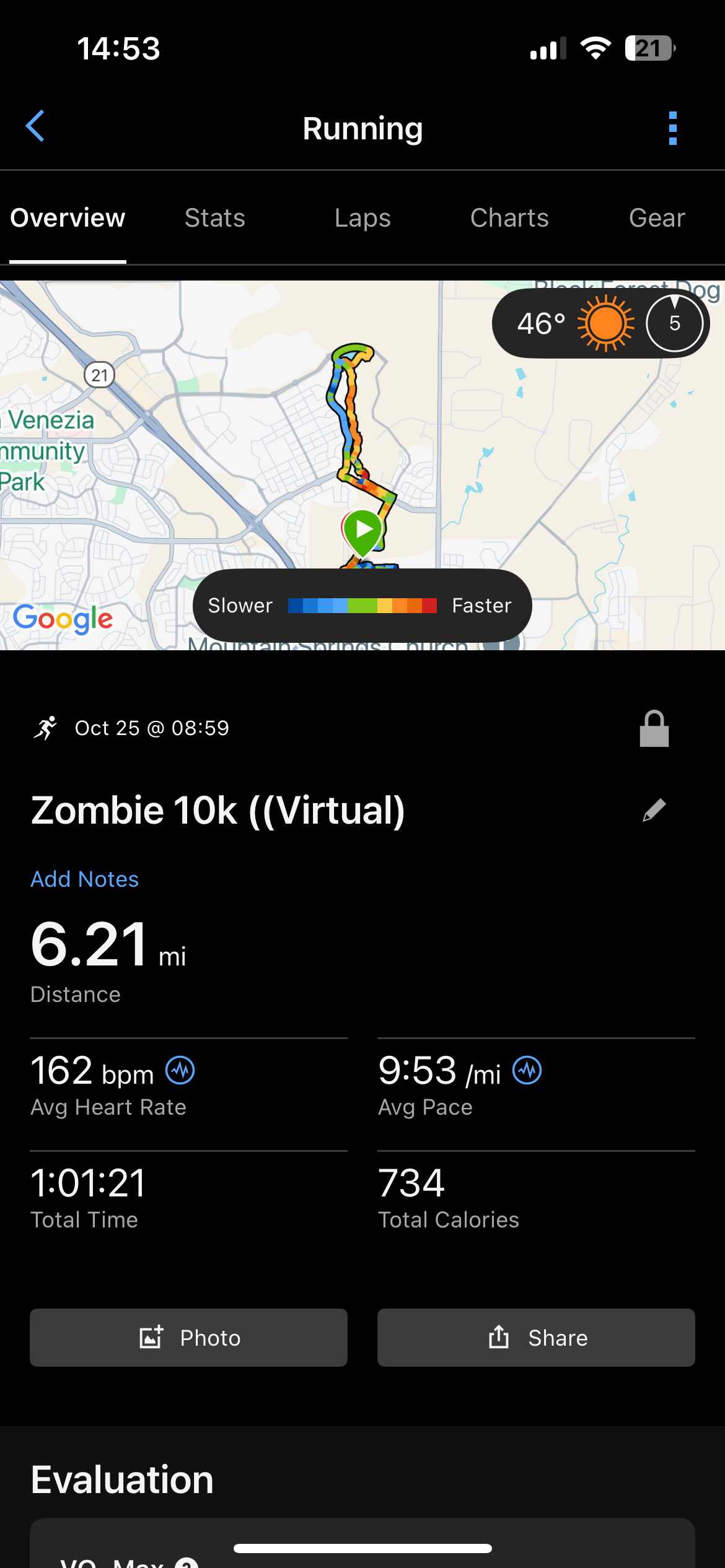This screenshot has height=1568, width=725.
Task: Add a Photo to the activity
Action: coord(188,1338)
